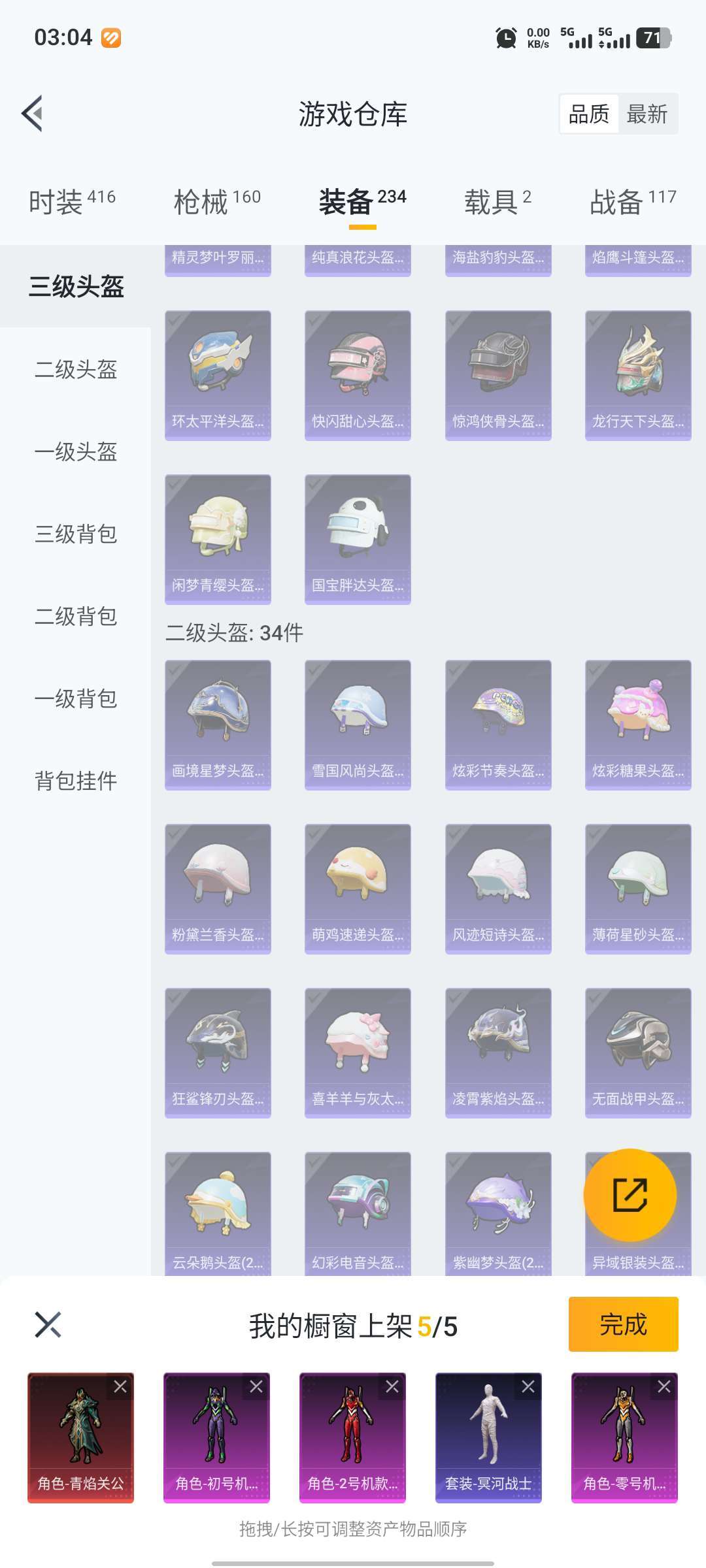Choose the 炫彩糖果头盔 tile

click(x=638, y=725)
